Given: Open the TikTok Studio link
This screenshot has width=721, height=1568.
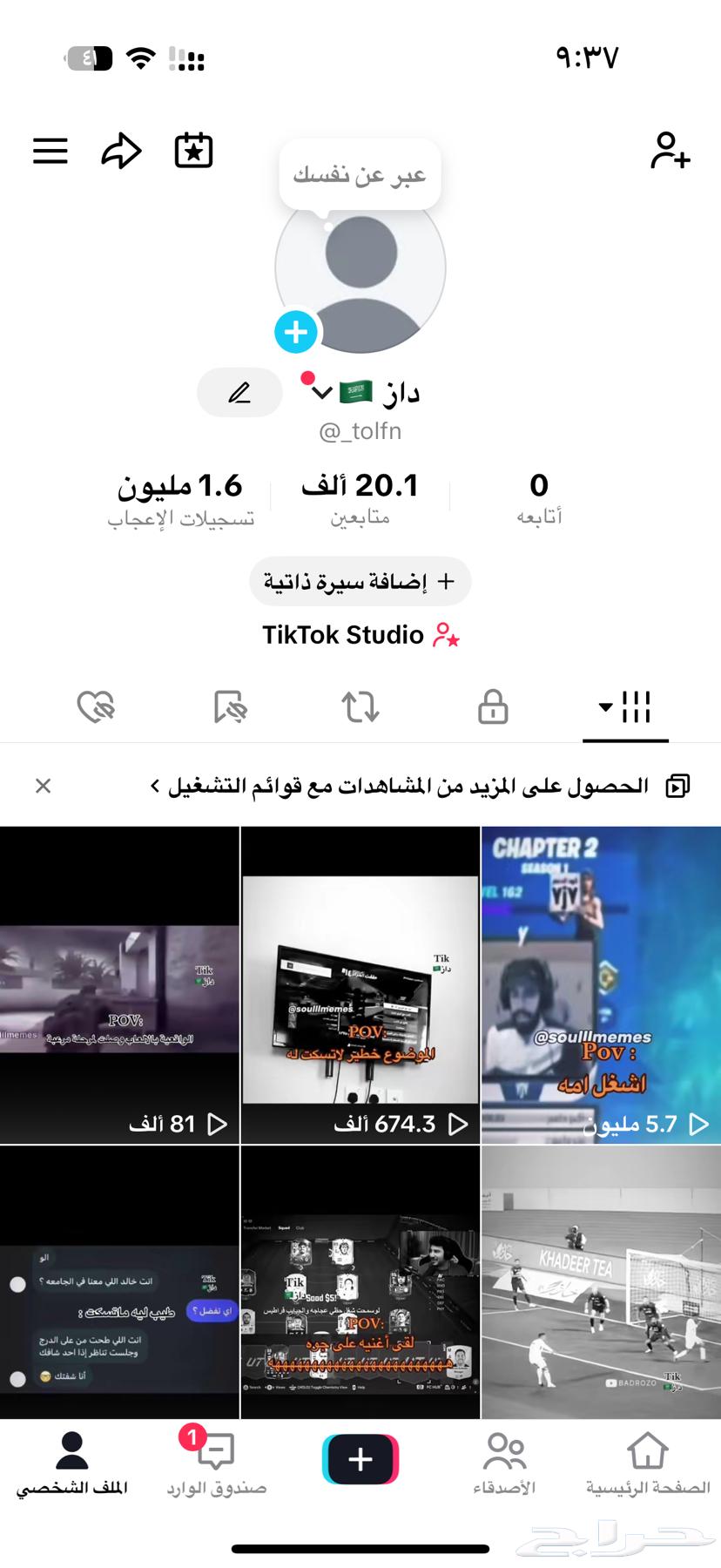Looking at the screenshot, I should coord(360,635).
